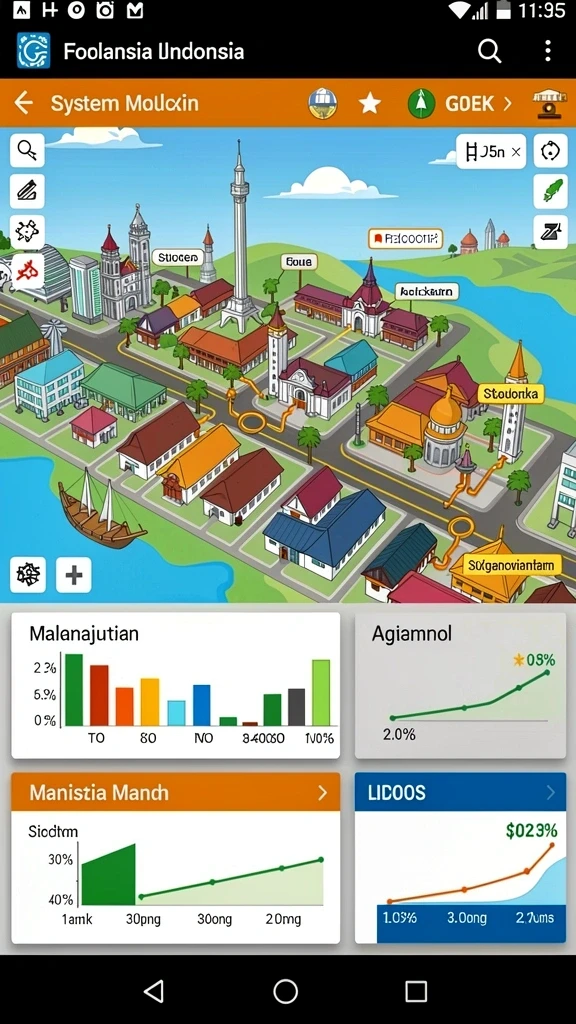
Task: Go back from System Moulcxin
Action: pos(24,103)
